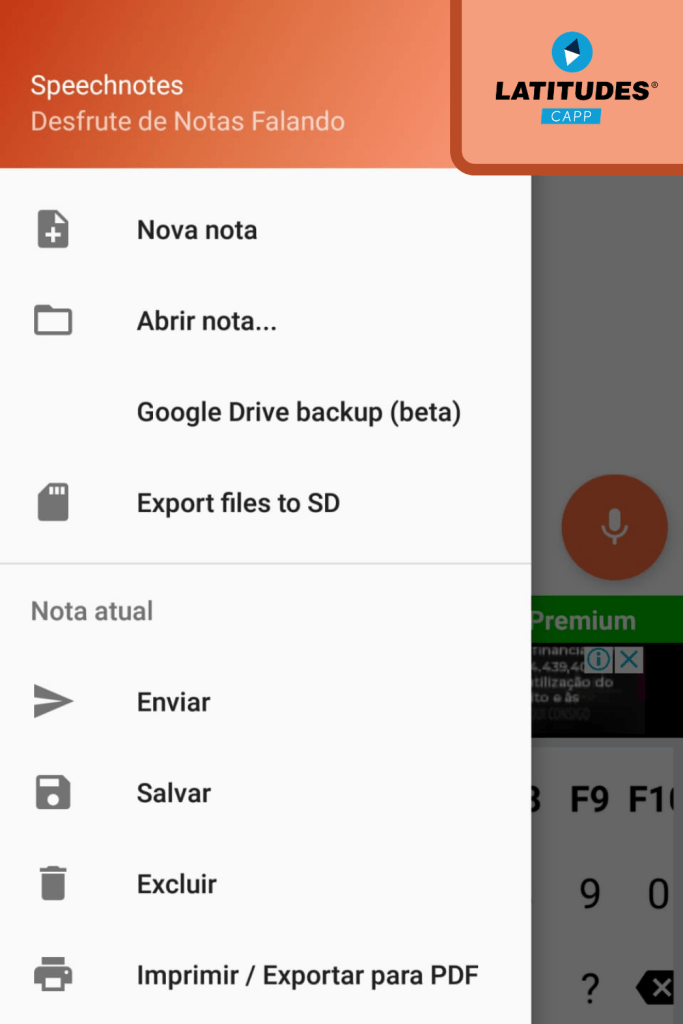Close the ad with the X icon
The height and width of the screenshot is (1024, 683).
tap(629, 659)
